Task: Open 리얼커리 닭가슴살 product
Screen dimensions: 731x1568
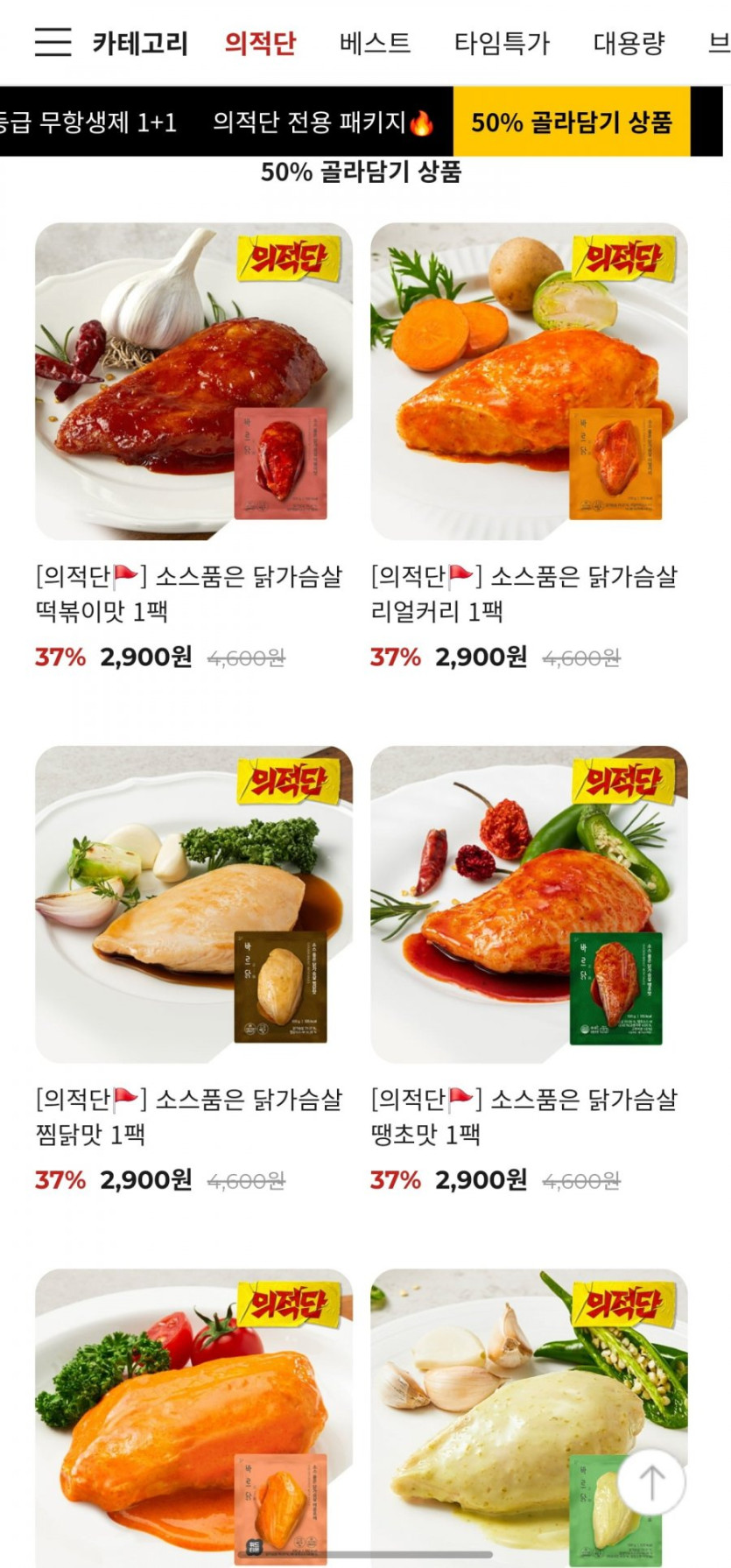Action: tap(529, 382)
